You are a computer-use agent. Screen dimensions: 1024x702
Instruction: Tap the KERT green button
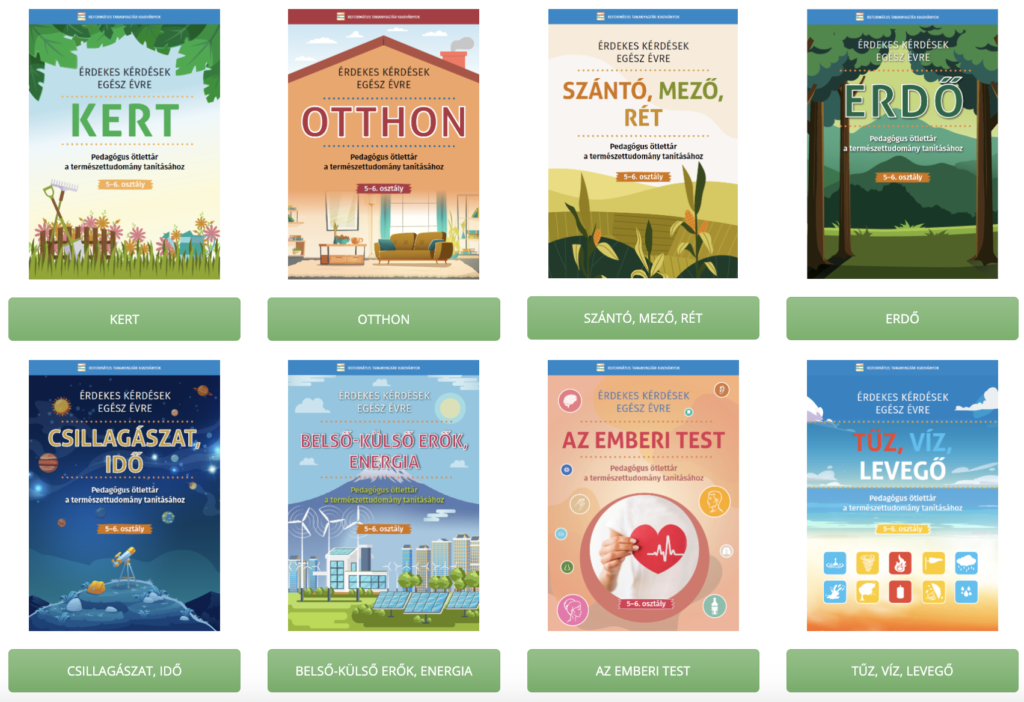(124, 319)
